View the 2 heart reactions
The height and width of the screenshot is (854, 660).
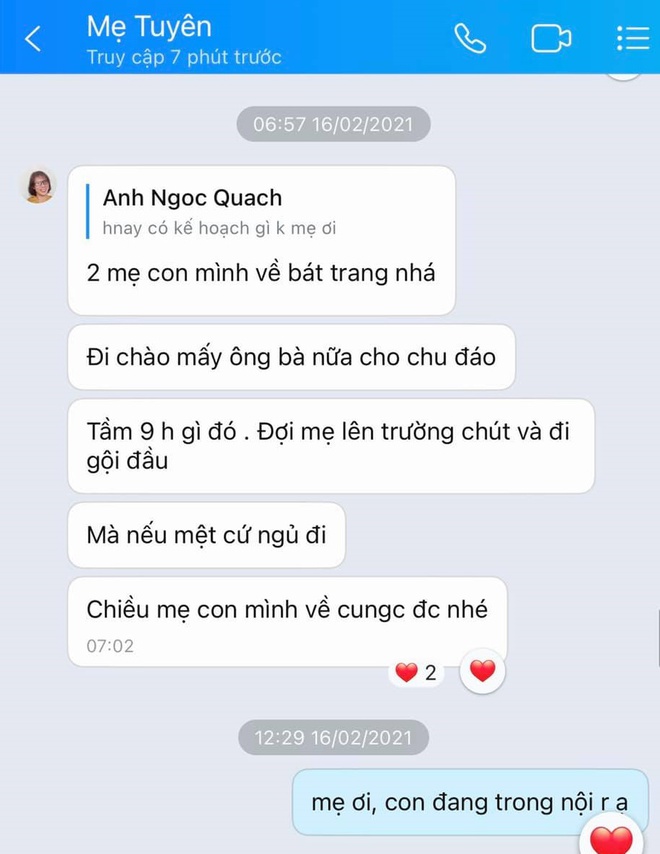click(417, 672)
